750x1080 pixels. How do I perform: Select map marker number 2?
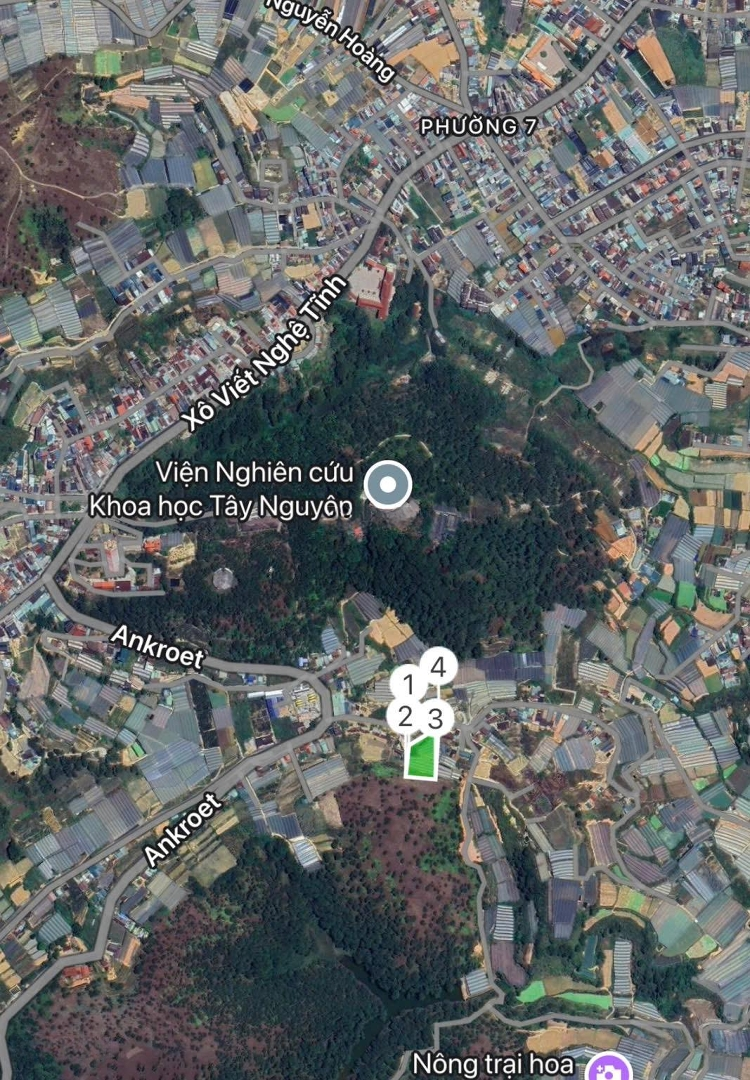pos(405,716)
